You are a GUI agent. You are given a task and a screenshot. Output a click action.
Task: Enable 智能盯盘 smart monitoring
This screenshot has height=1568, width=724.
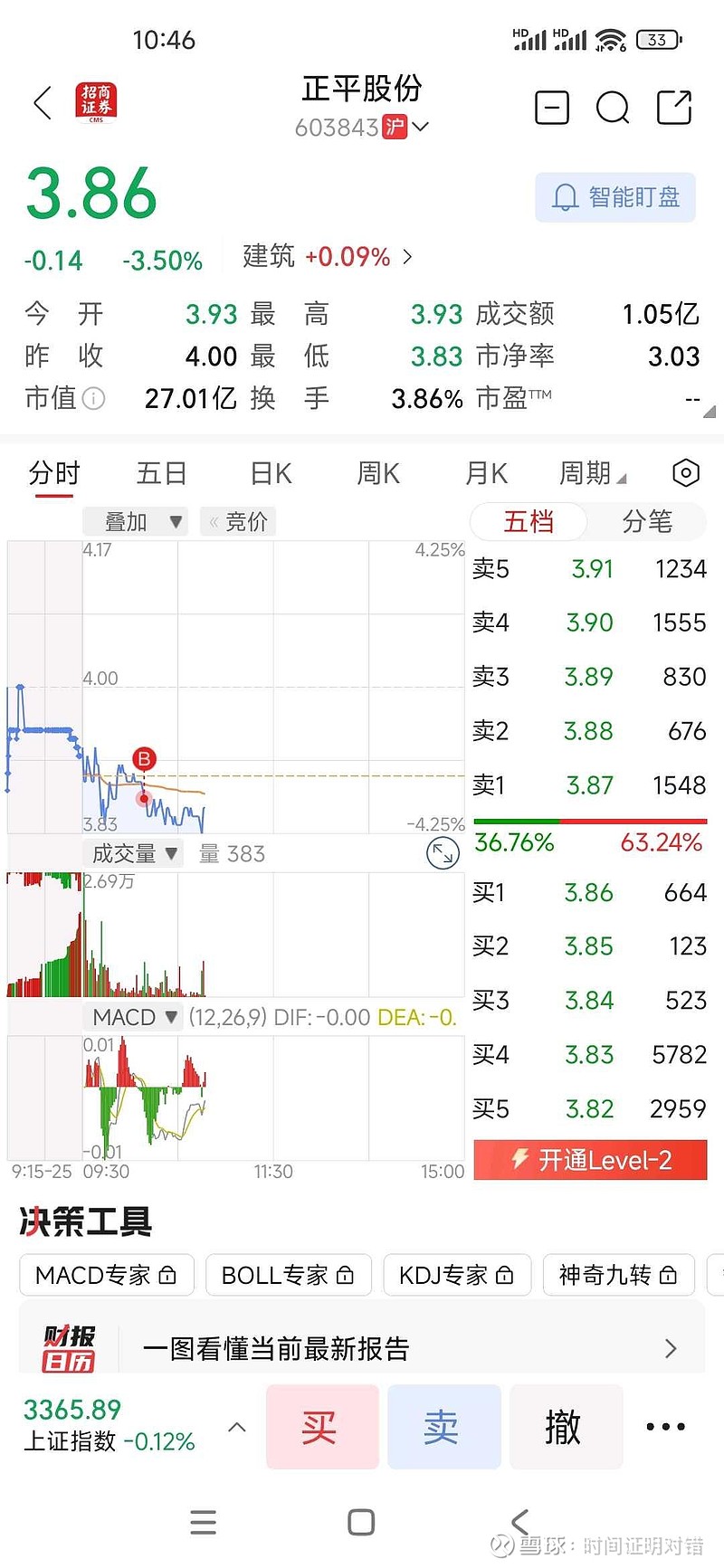click(x=615, y=197)
